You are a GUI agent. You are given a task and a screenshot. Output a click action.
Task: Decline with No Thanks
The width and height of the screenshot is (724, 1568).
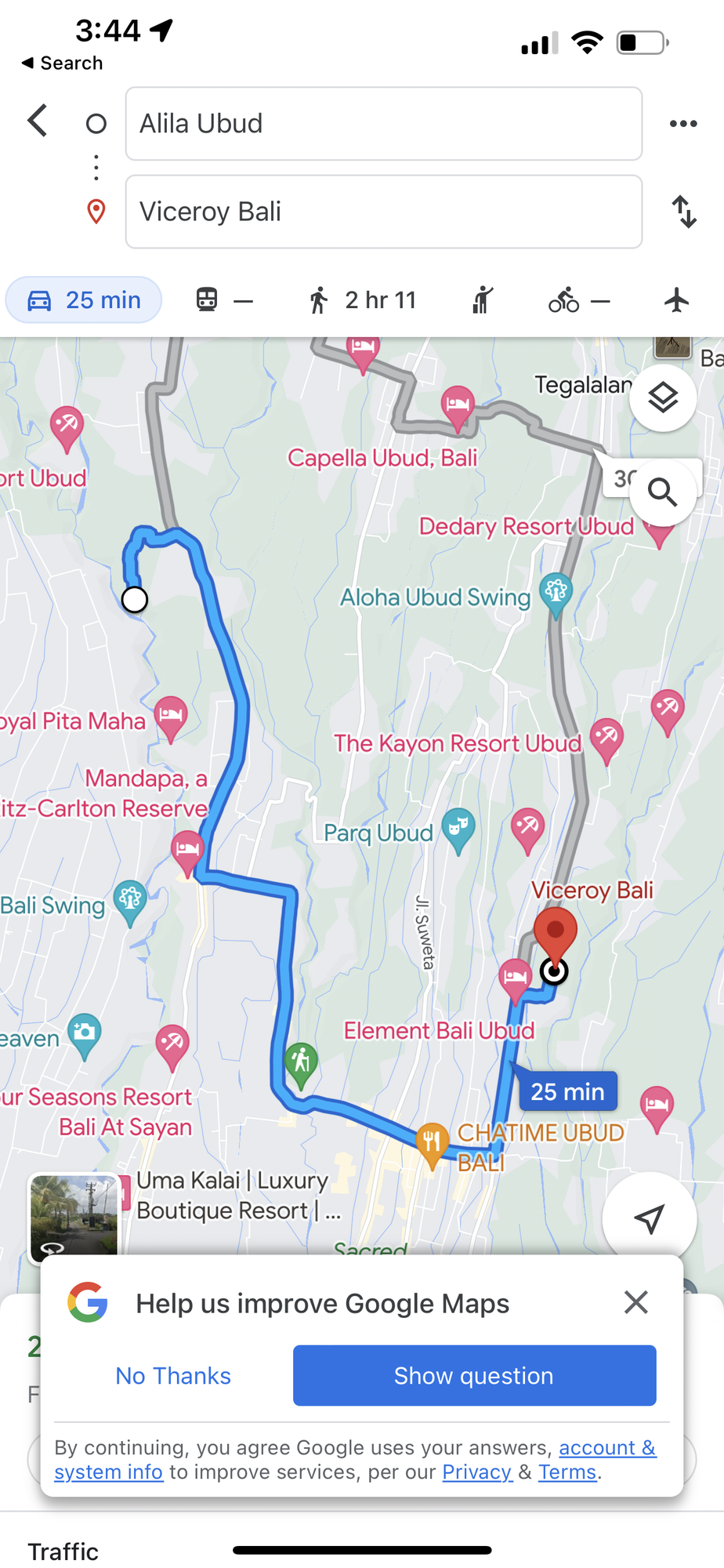(173, 1376)
